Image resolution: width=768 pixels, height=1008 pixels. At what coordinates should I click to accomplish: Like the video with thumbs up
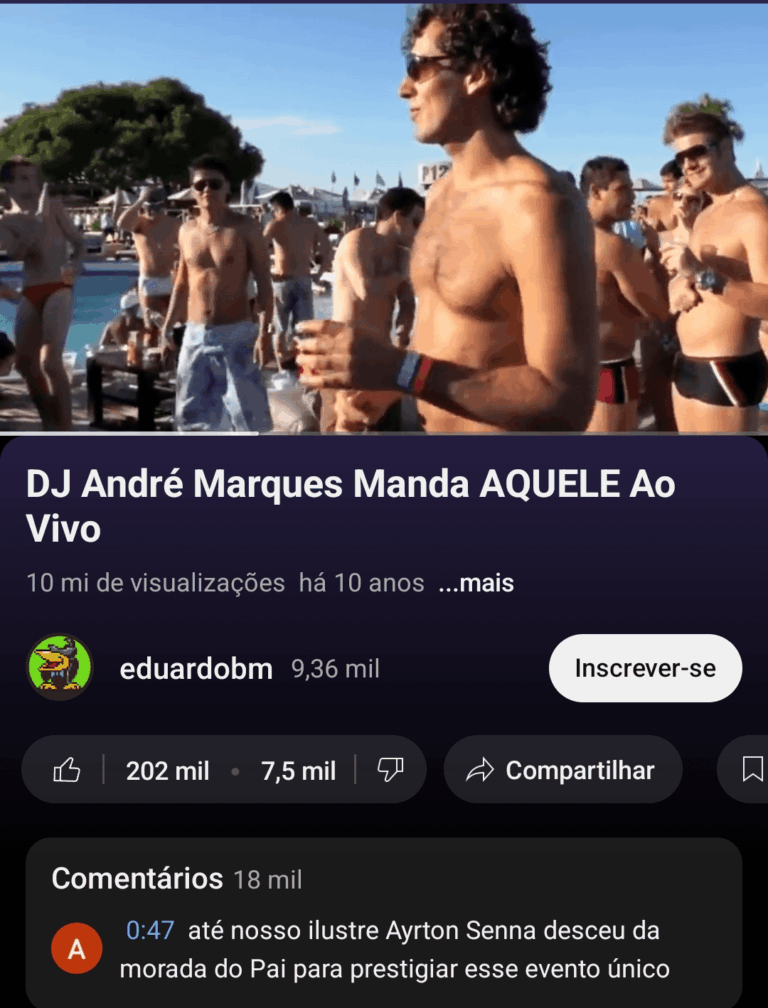click(x=67, y=770)
